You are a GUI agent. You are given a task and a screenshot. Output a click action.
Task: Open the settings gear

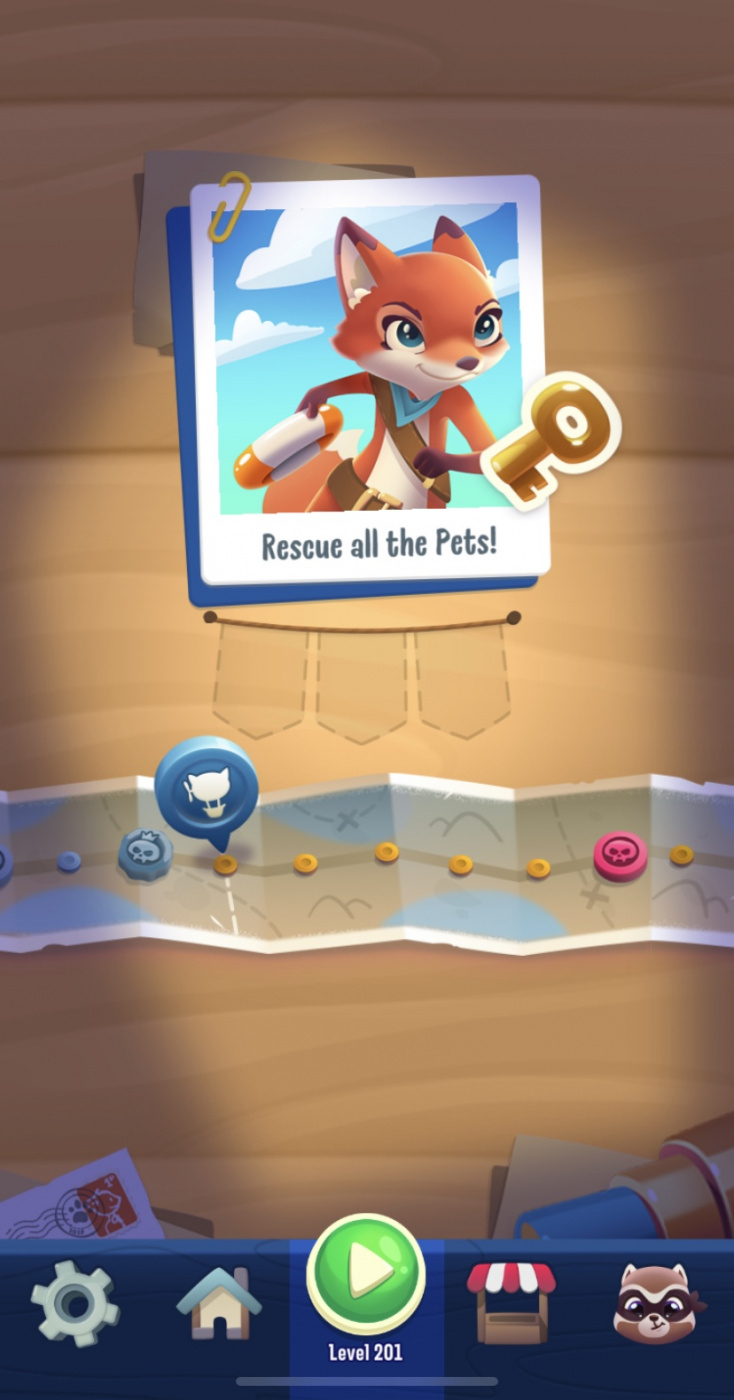click(75, 1303)
